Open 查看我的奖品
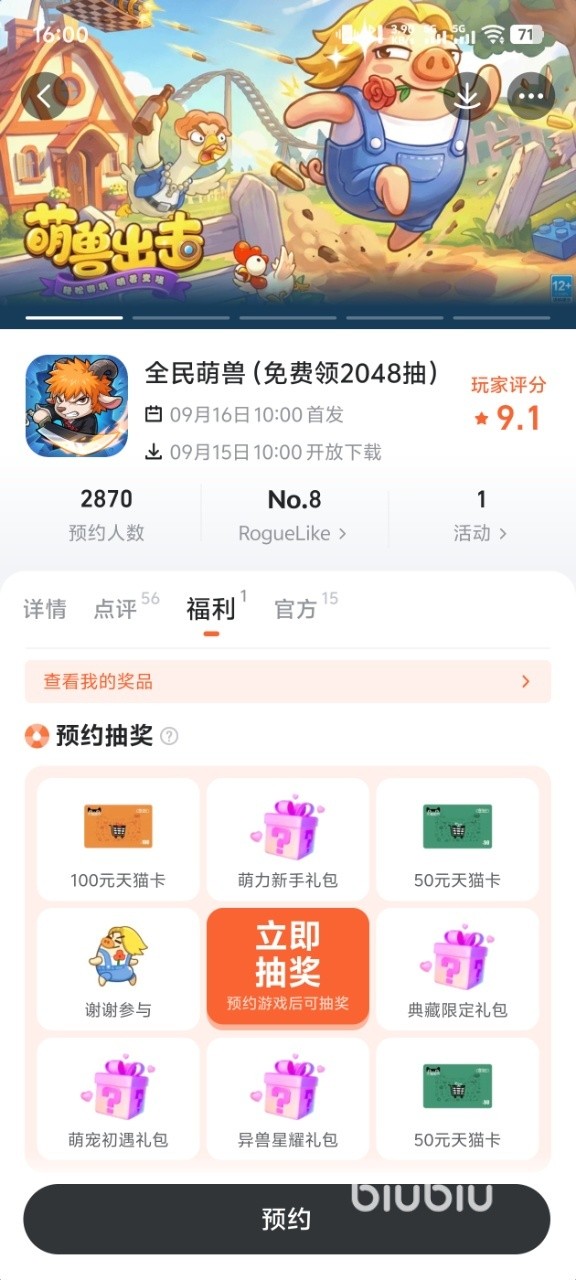Image resolution: width=576 pixels, height=1280 pixels. [288, 682]
